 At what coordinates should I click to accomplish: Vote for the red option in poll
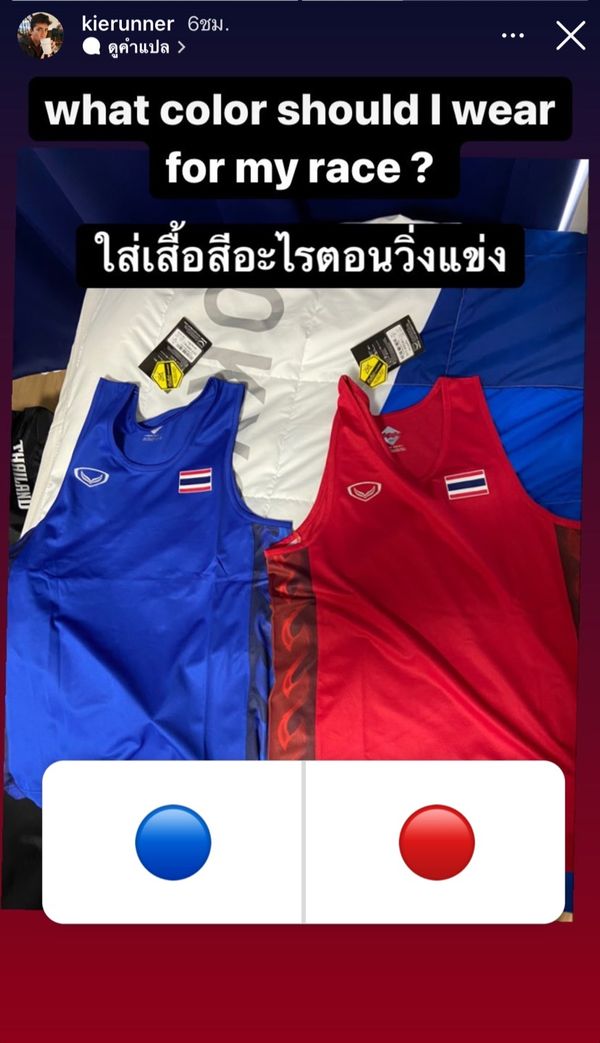click(x=436, y=842)
